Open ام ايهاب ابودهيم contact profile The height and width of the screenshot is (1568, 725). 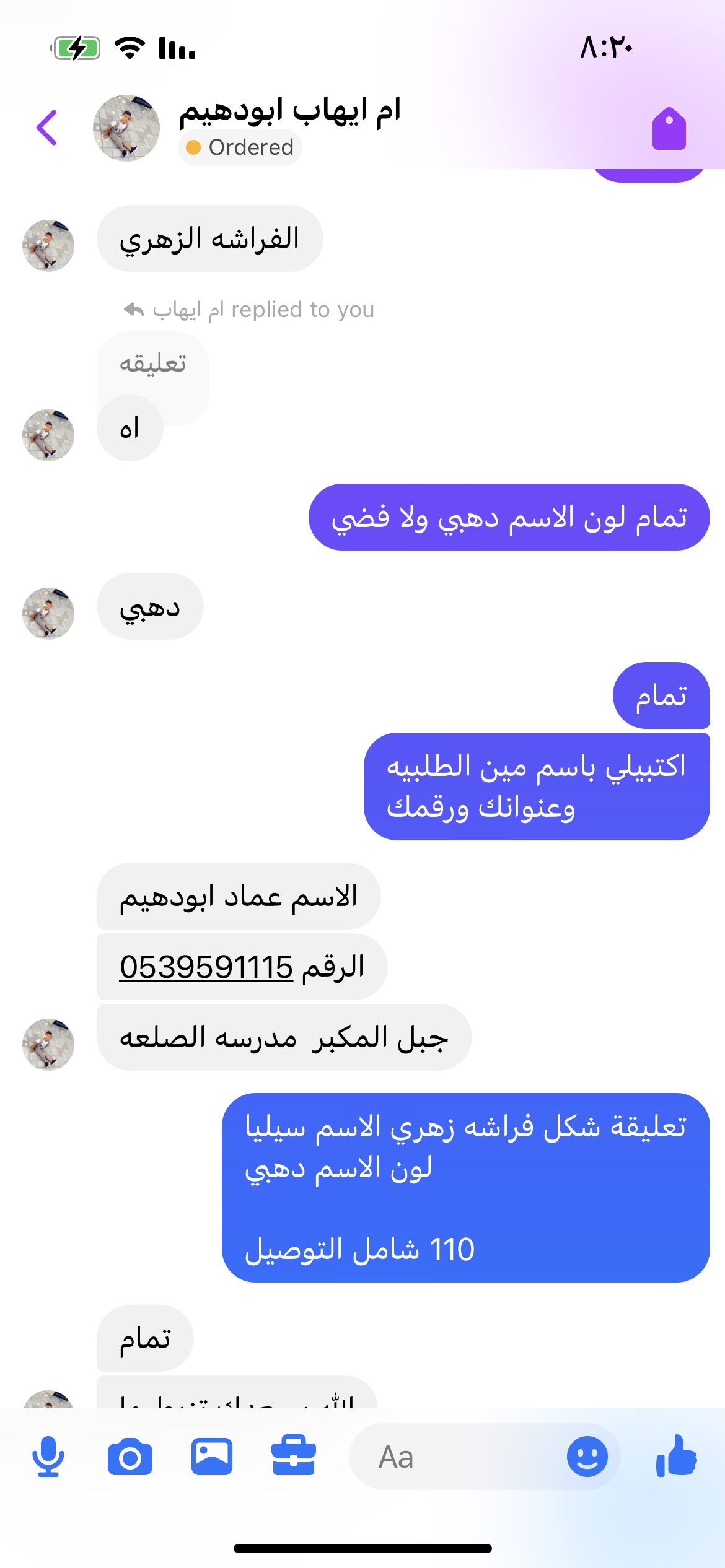(289, 111)
